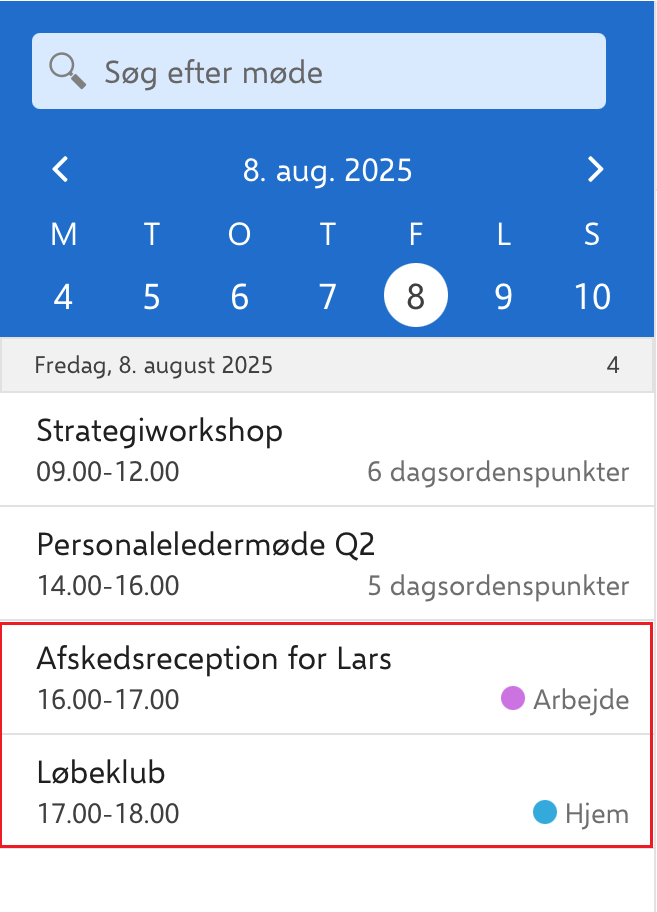
Task: Open the Strategiworkshop meeting
Action: [x=328, y=450]
